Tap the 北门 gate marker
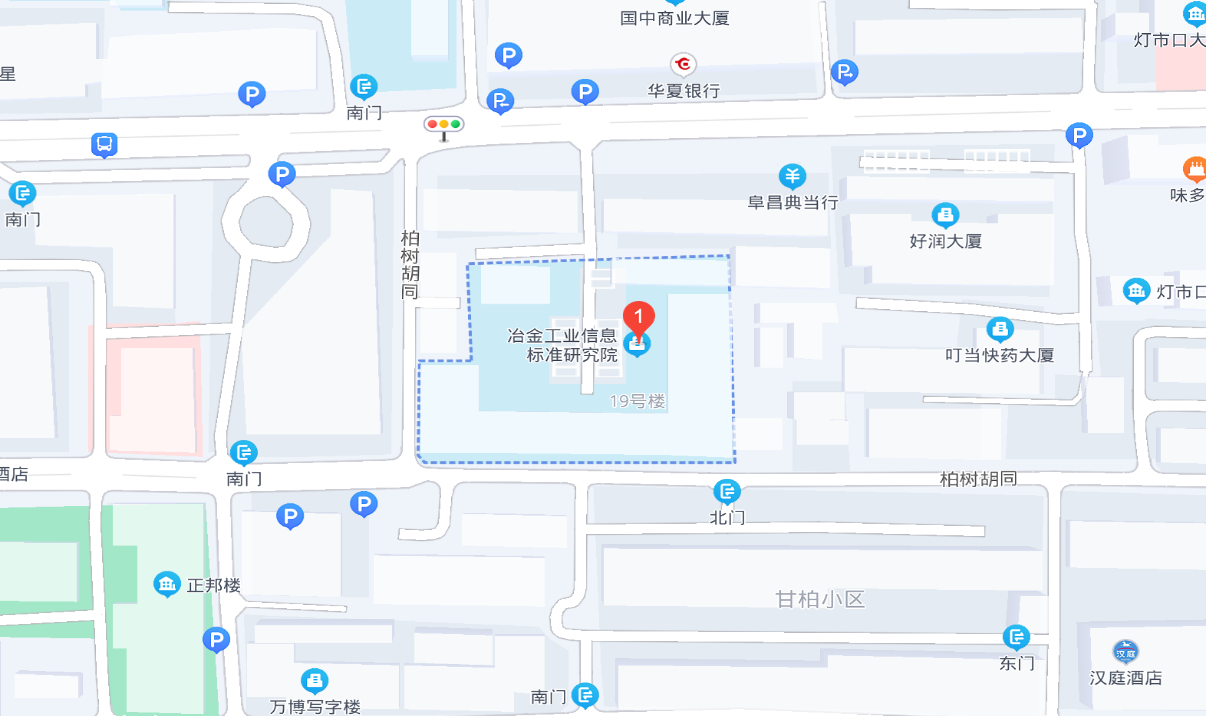The image size is (1206, 716). tap(727, 492)
